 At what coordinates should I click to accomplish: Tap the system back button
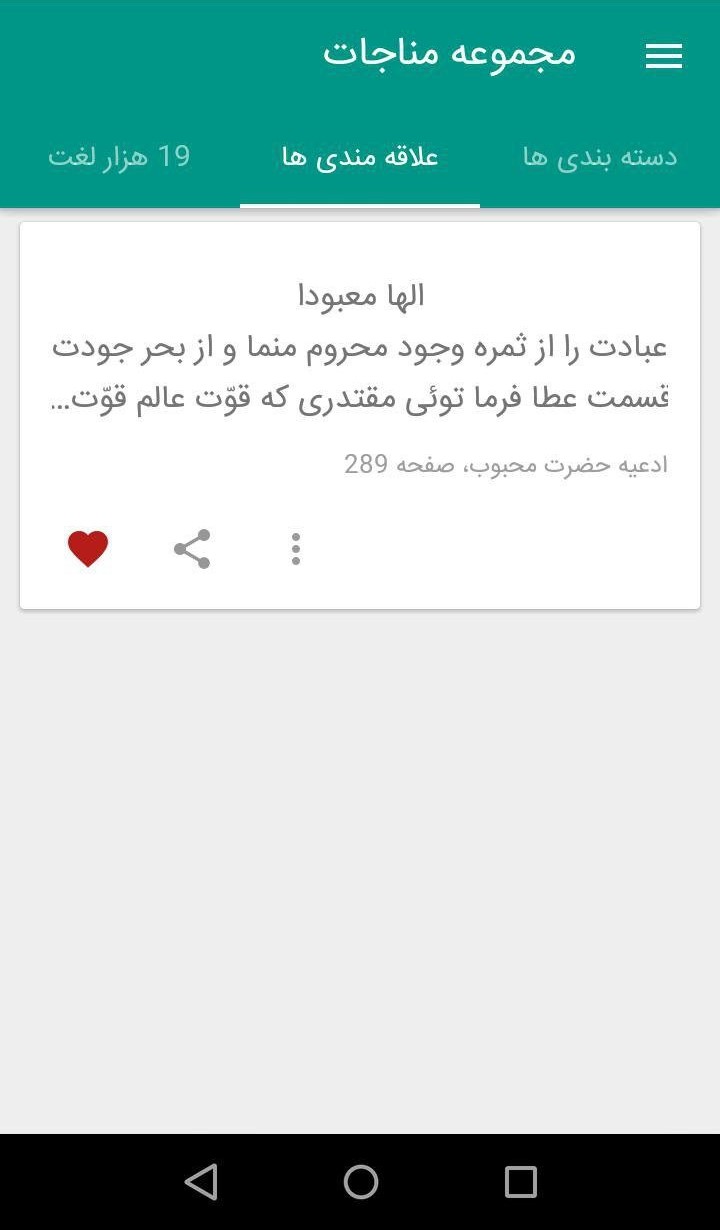pos(201,1182)
